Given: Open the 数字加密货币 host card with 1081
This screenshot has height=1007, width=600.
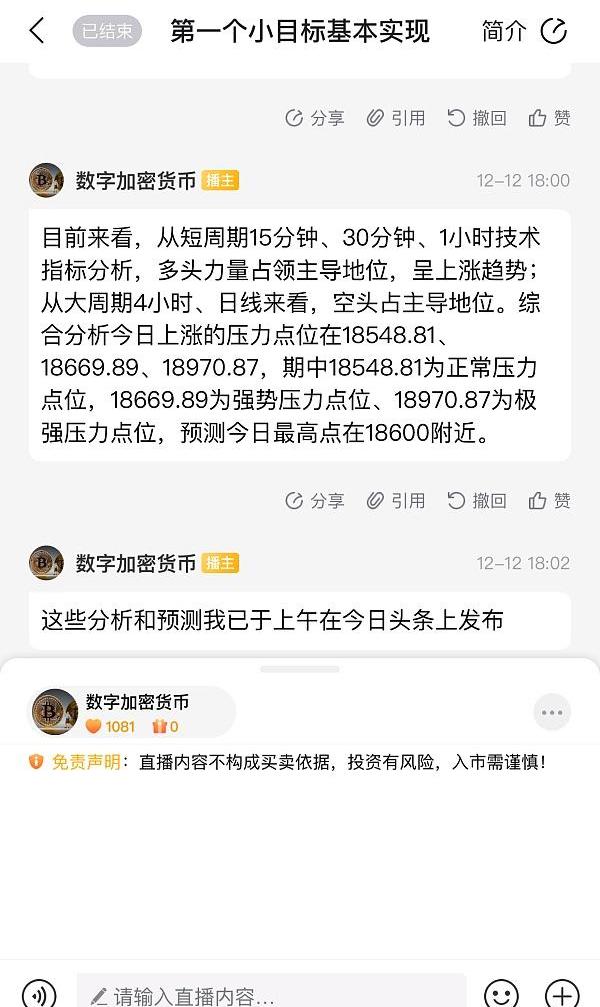Looking at the screenshot, I should 130,712.
